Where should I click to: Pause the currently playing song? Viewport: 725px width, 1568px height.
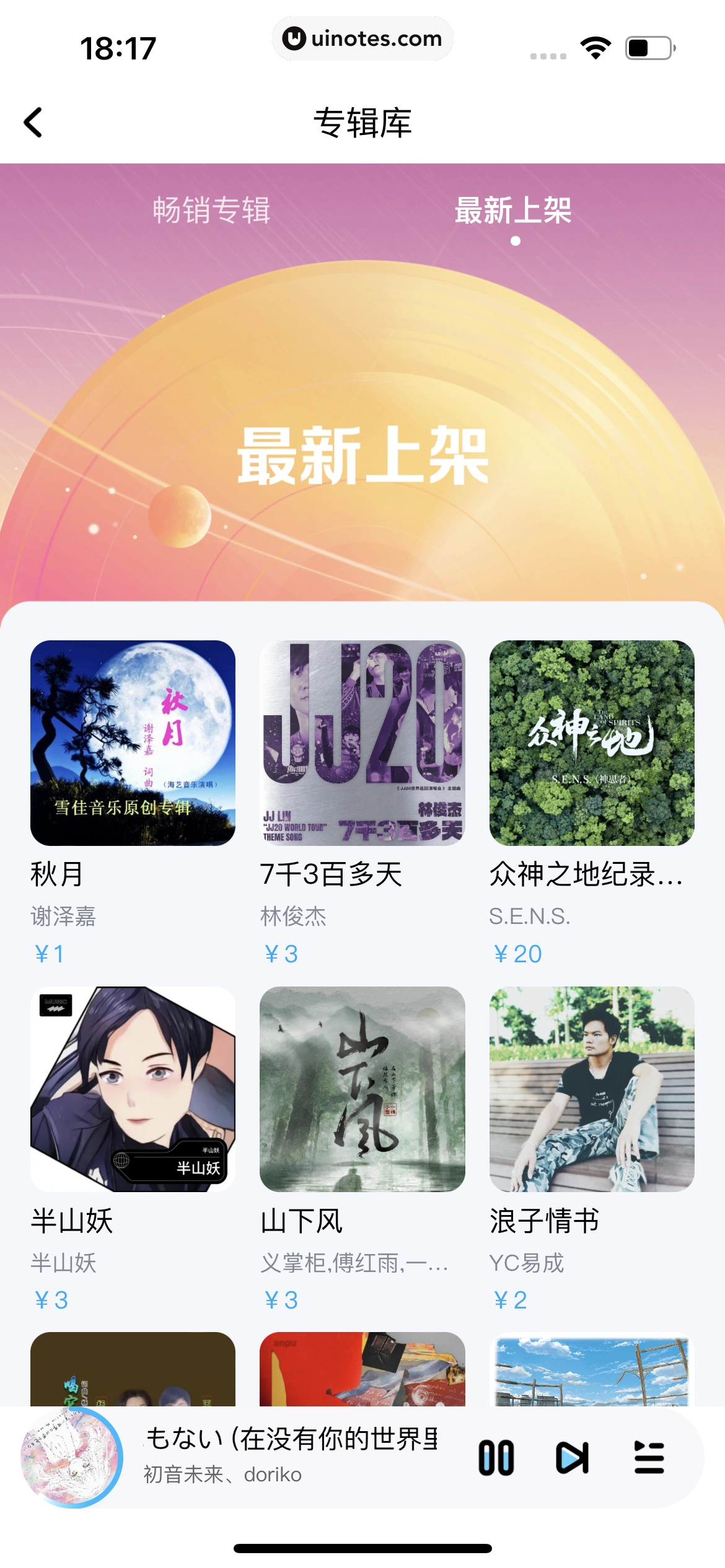pos(496,1458)
